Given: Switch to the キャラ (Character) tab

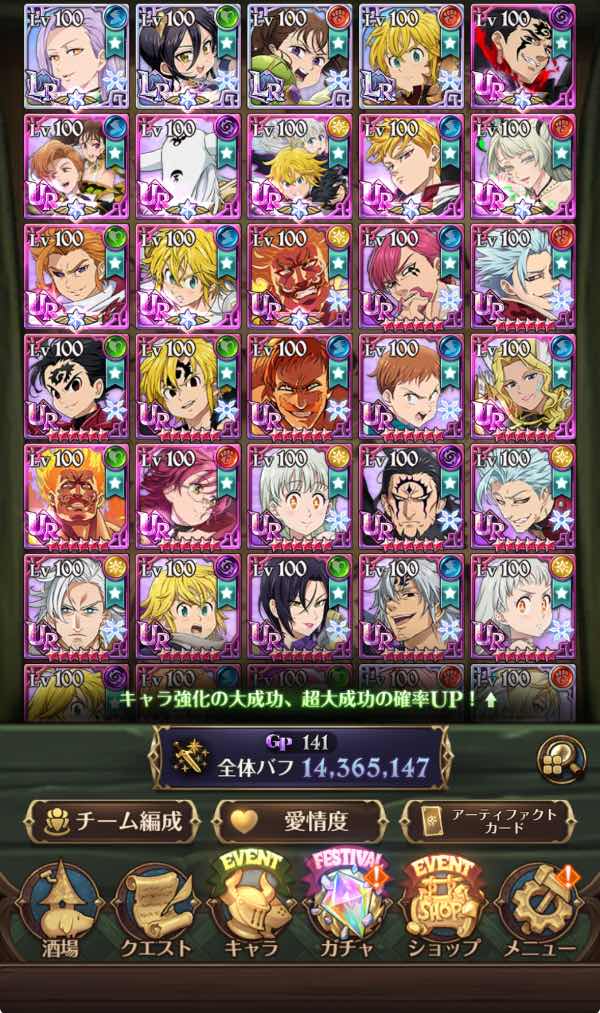Looking at the screenshot, I should (250, 912).
